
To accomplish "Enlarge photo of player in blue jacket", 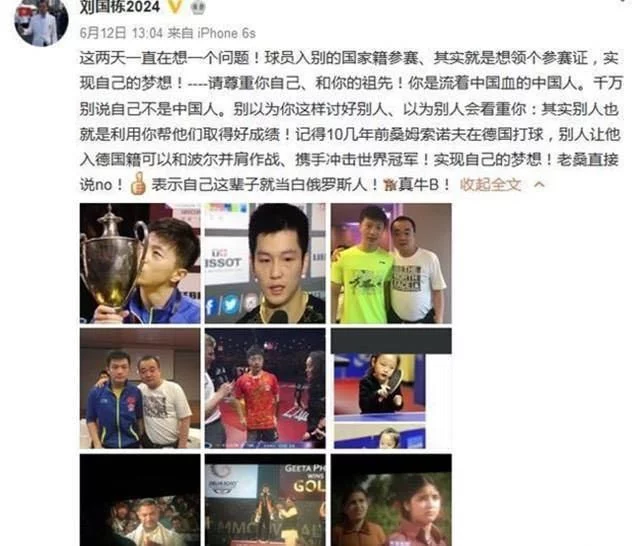I will pos(140,389).
